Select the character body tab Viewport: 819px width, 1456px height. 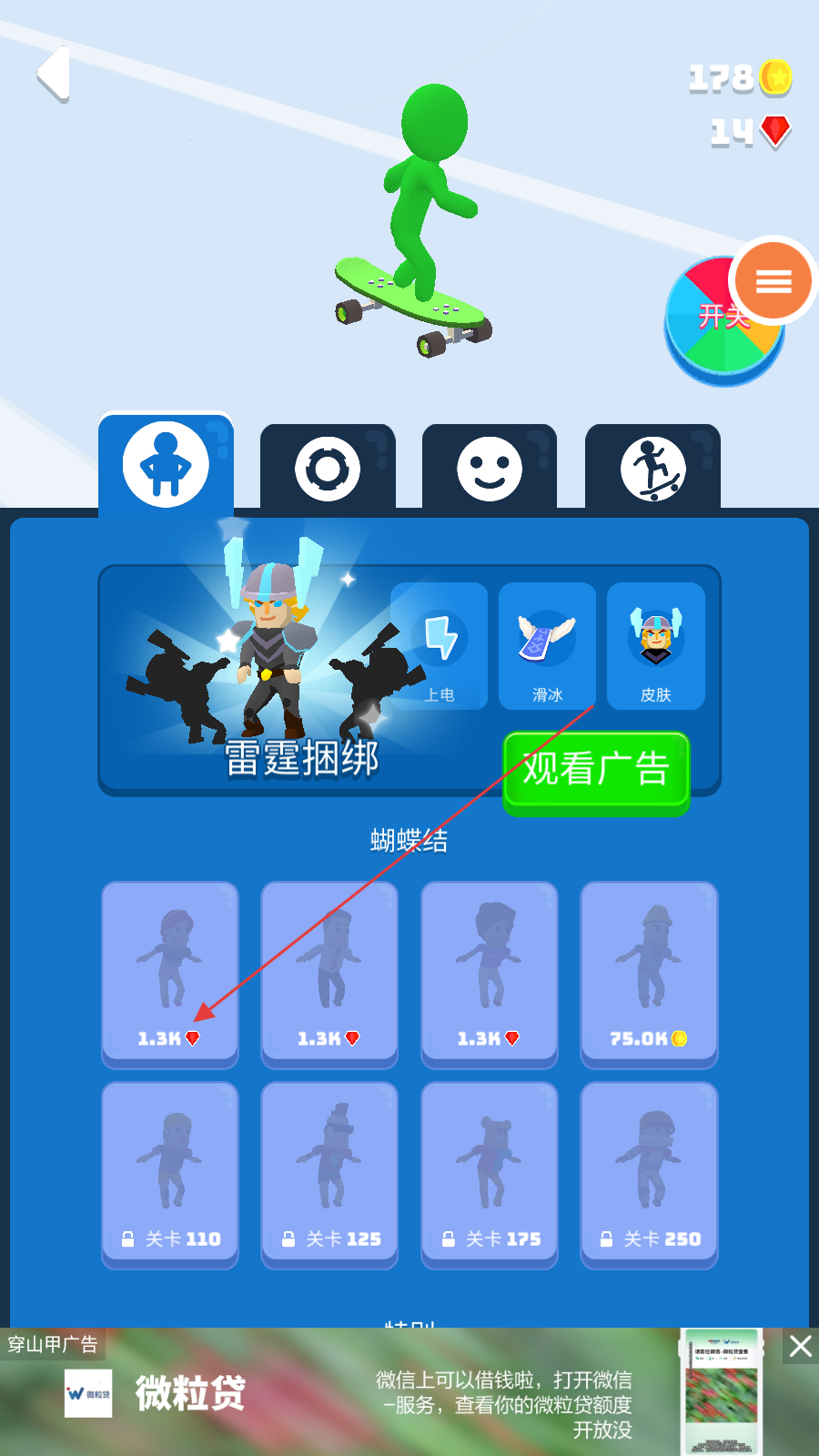click(x=166, y=465)
